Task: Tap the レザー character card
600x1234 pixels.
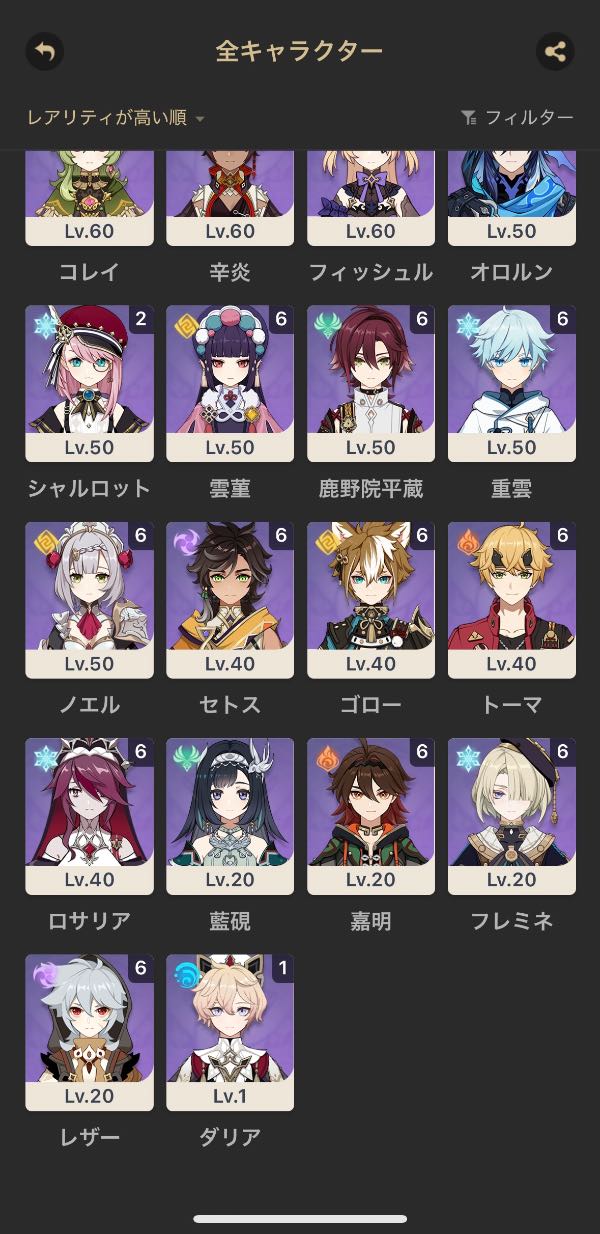Action: pos(89,1031)
